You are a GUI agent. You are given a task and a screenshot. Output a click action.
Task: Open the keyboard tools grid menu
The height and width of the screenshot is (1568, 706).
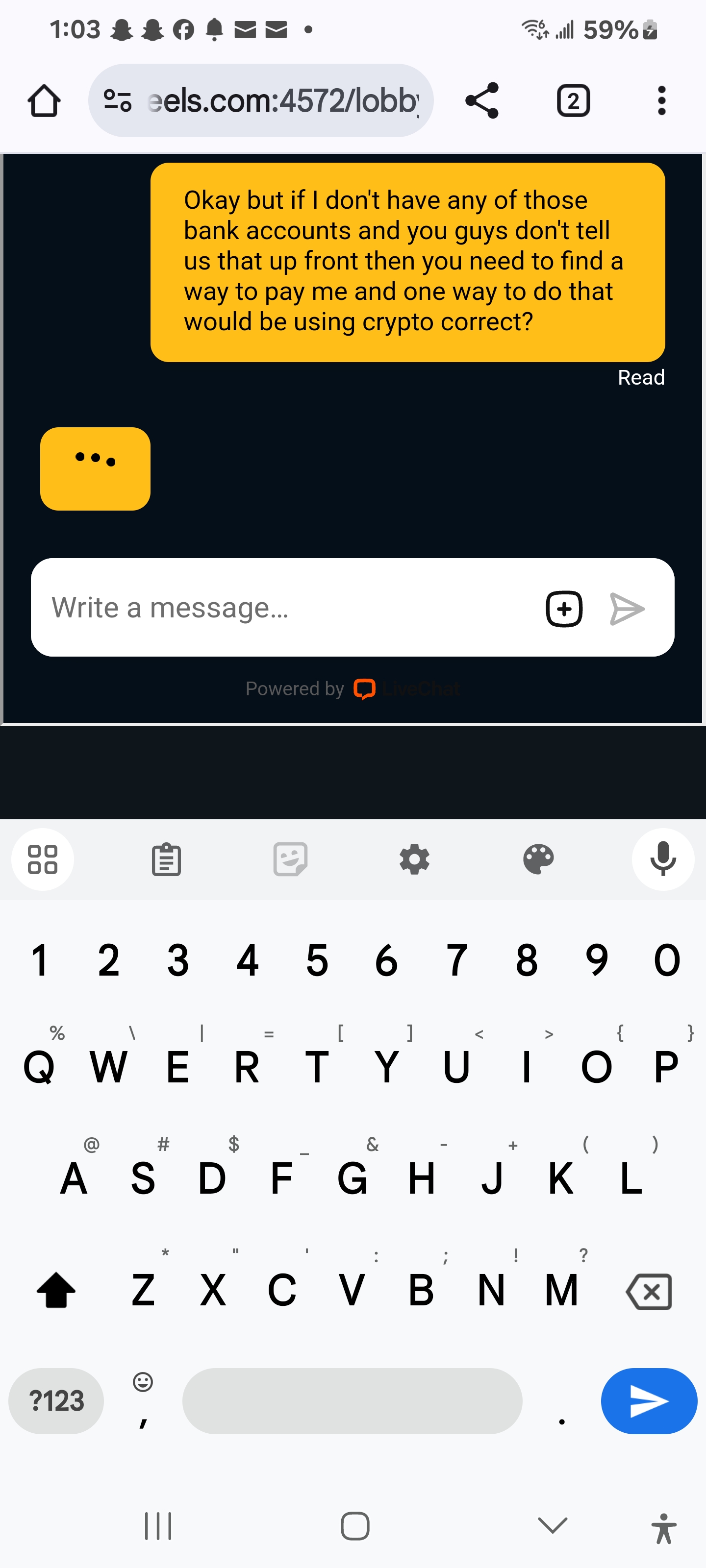pos(43,859)
